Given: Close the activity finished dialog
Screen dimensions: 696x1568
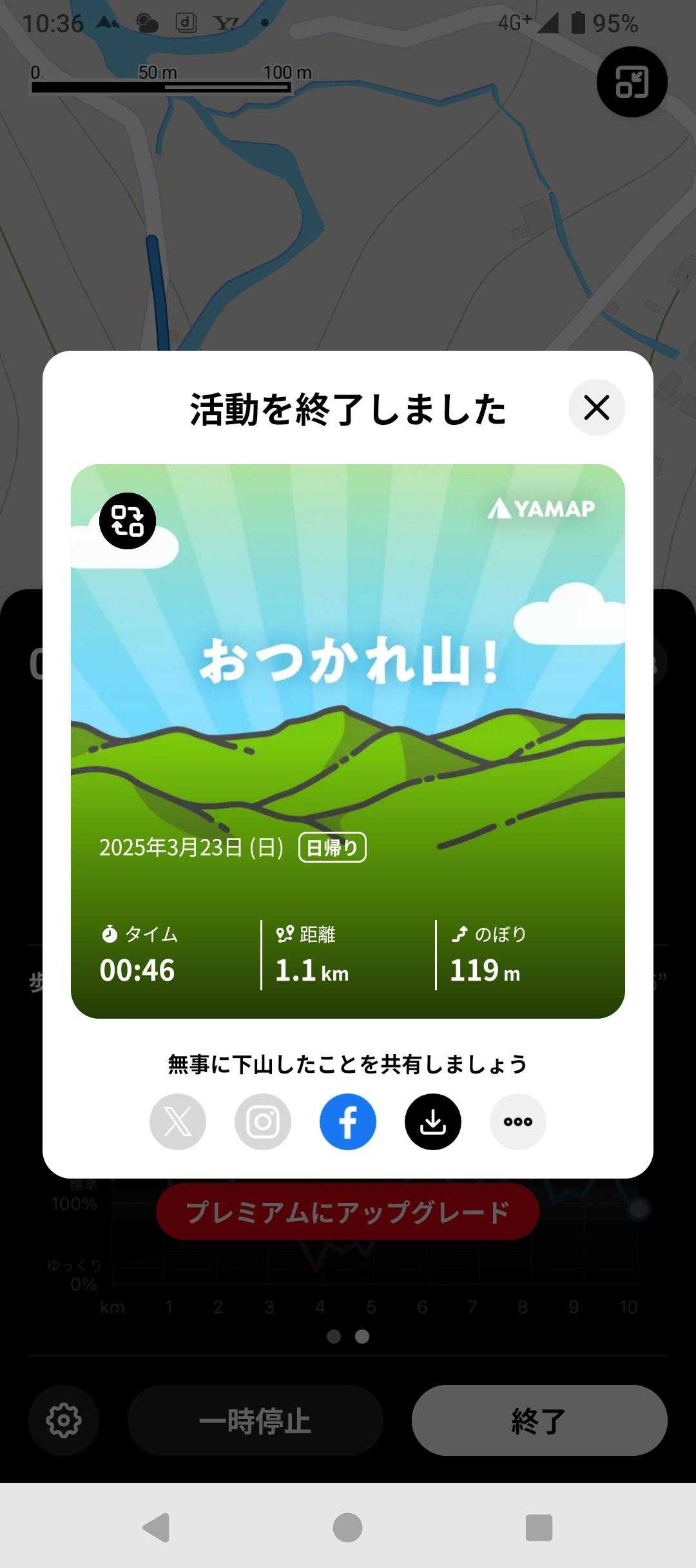Looking at the screenshot, I should pyautogui.click(x=596, y=407).
